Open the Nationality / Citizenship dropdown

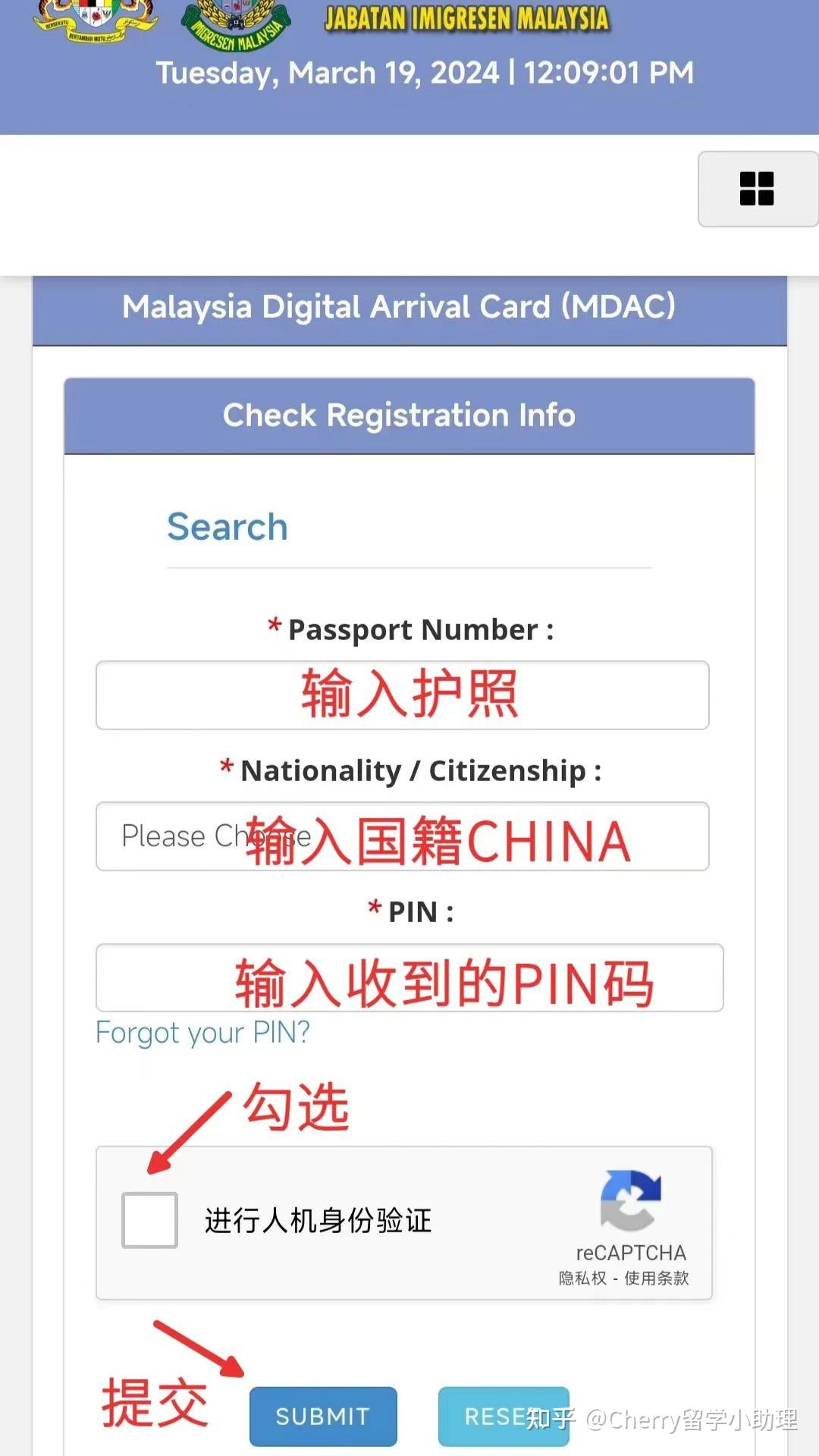403,836
